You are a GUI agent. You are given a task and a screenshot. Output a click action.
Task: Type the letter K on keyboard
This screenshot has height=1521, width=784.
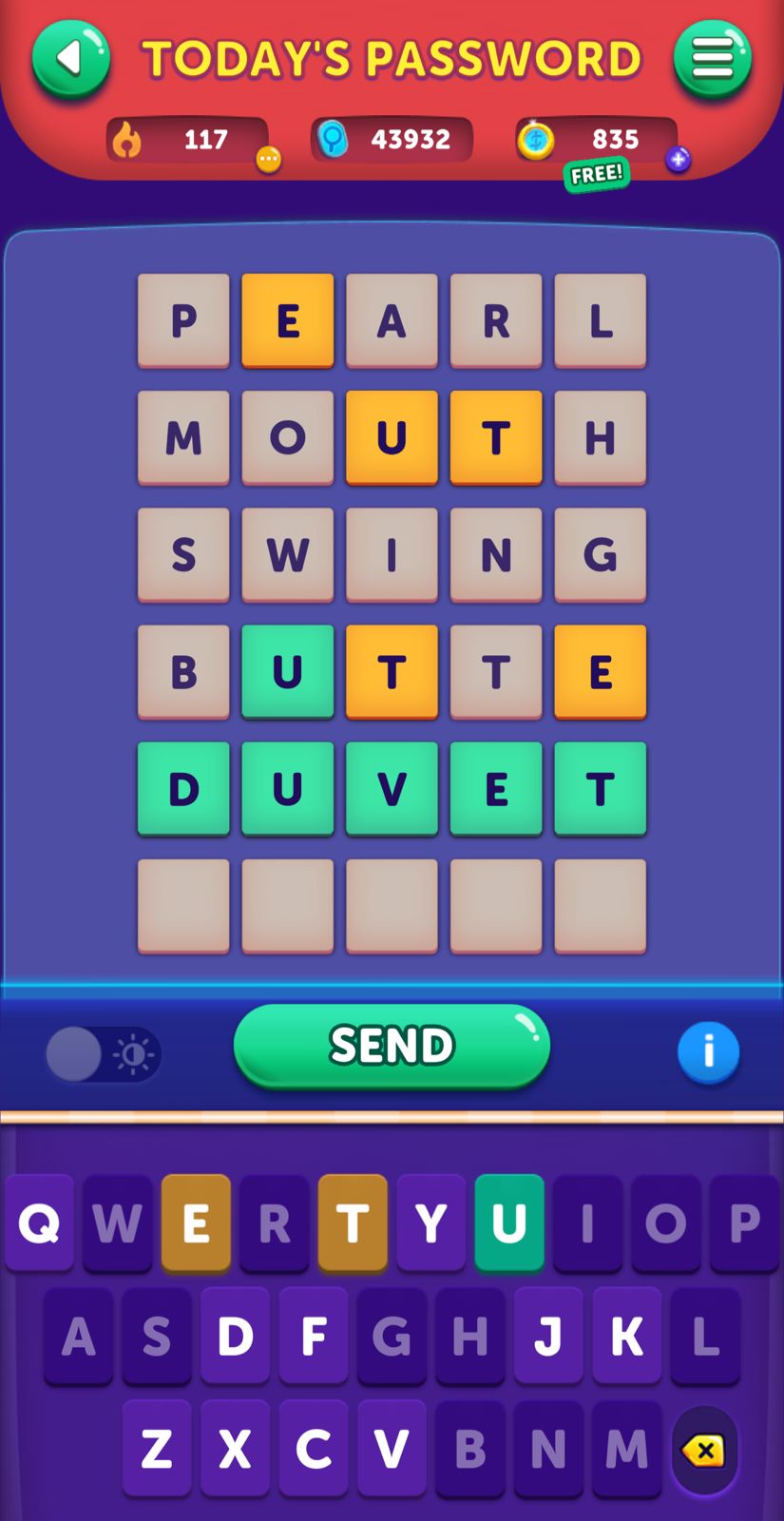[x=626, y=1337]
